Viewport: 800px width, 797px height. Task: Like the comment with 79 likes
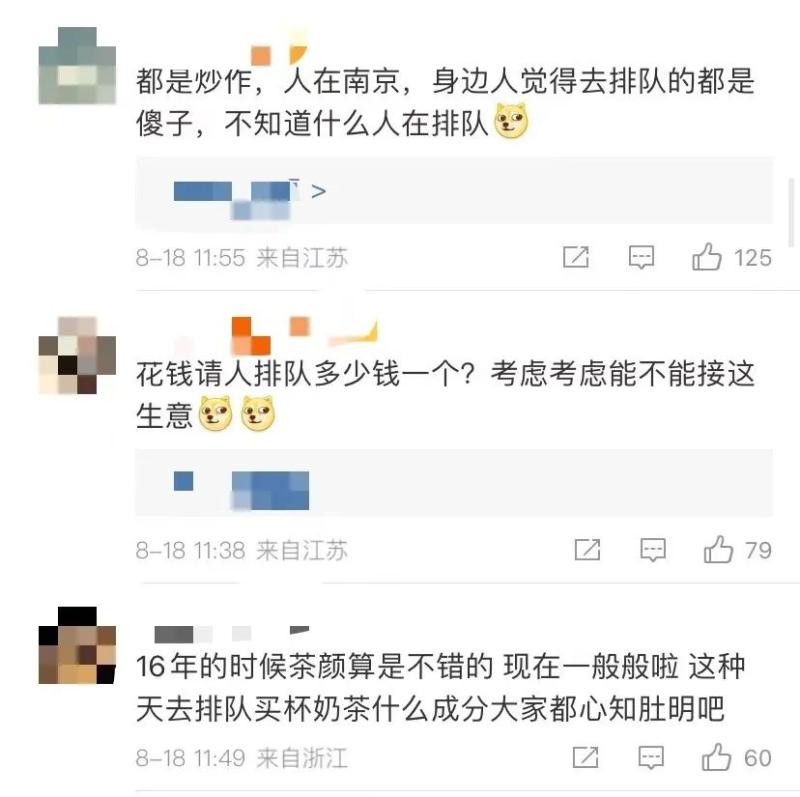[718, 549]
